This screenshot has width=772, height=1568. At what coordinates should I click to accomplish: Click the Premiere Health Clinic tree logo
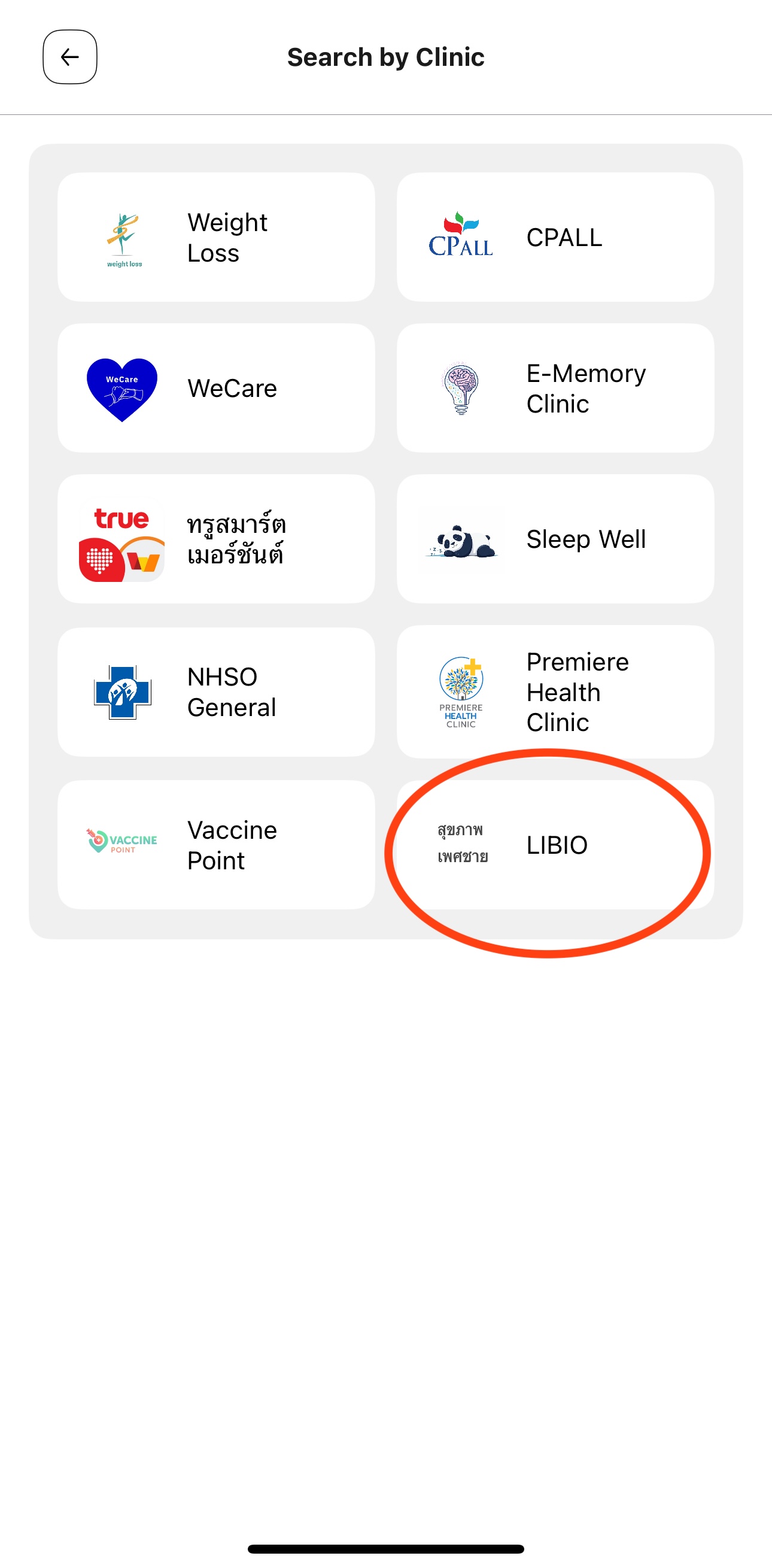461,692
